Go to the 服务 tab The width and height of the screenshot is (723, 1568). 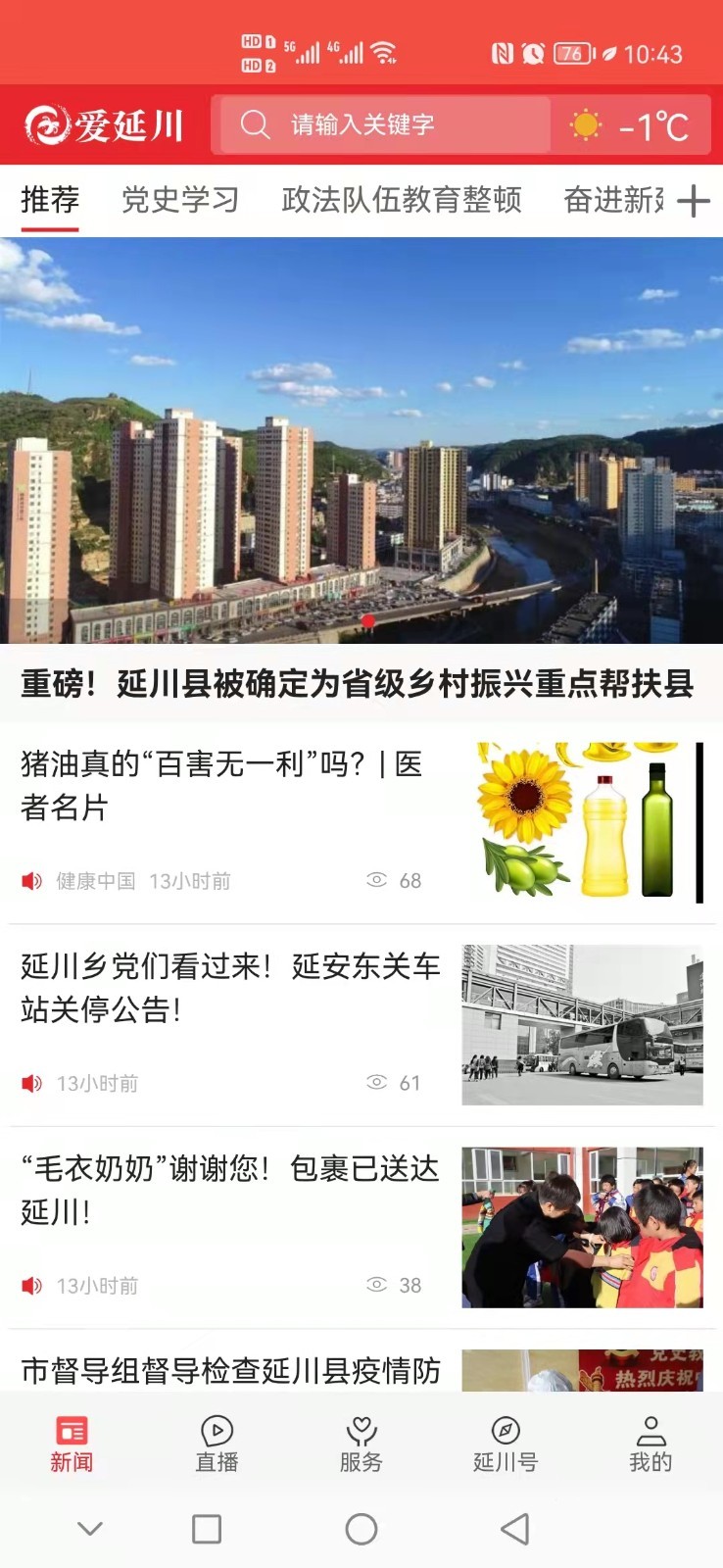click(361, 1444)
